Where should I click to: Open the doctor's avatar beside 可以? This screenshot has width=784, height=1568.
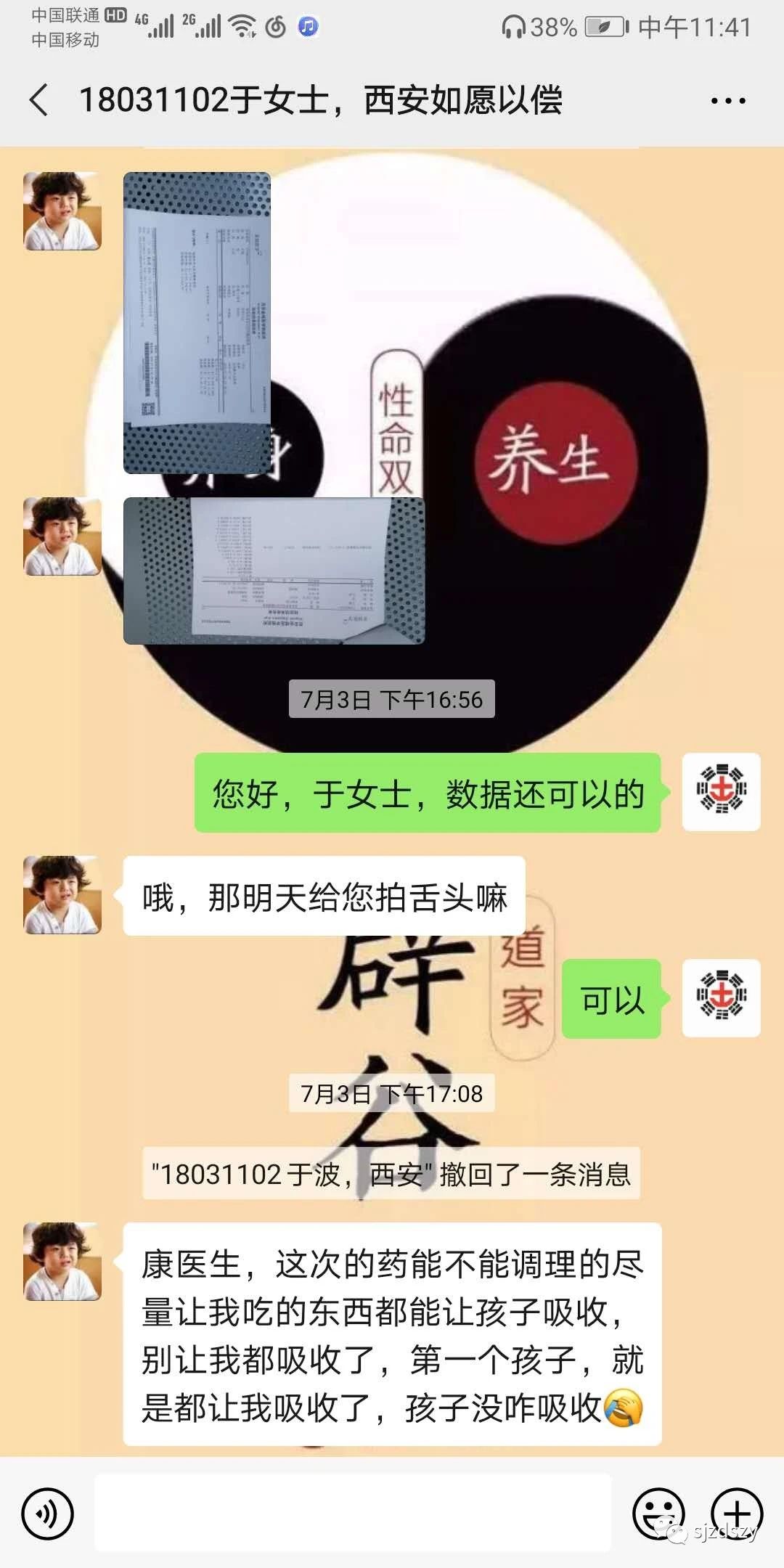pos(722,998)
